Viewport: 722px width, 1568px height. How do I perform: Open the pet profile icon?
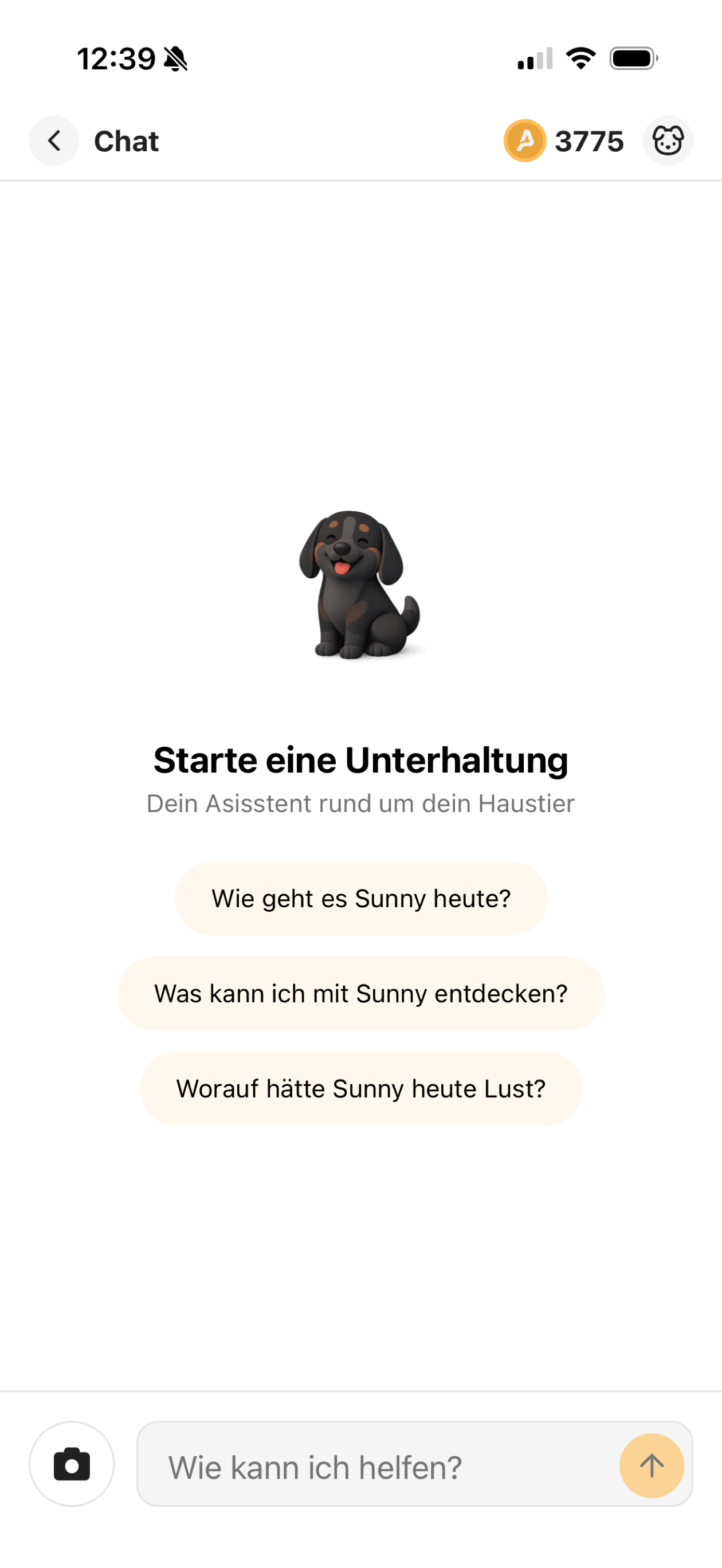(668, 140)
